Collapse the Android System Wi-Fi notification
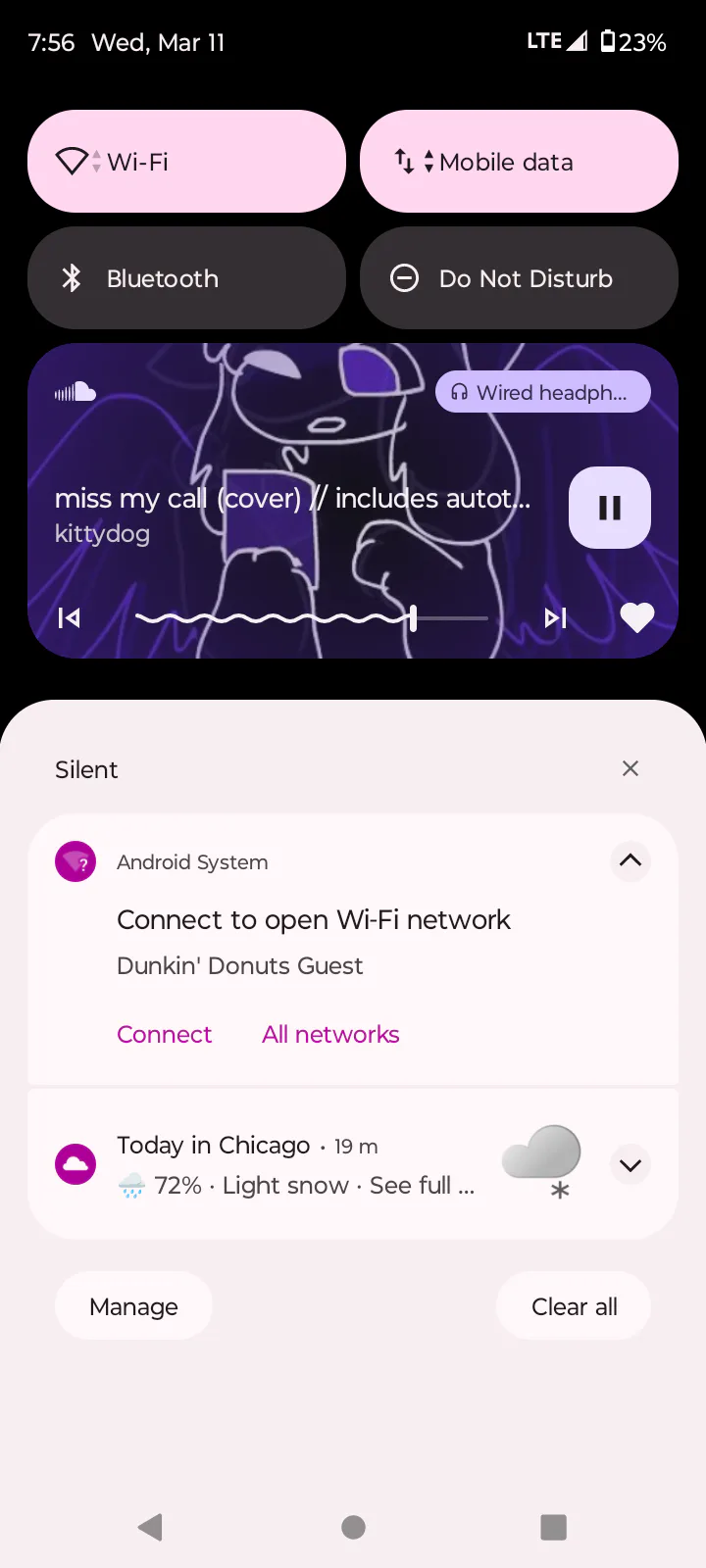Viewport: 706px width, 1568px height. click(630, 861)
